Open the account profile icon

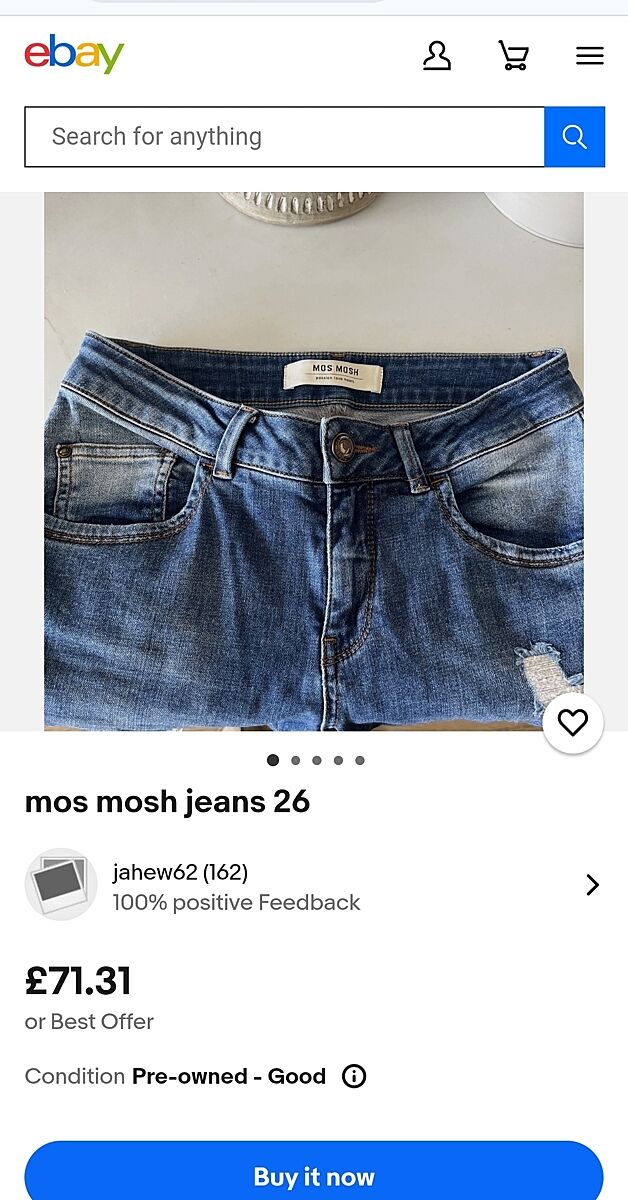[x=437, y=55]
